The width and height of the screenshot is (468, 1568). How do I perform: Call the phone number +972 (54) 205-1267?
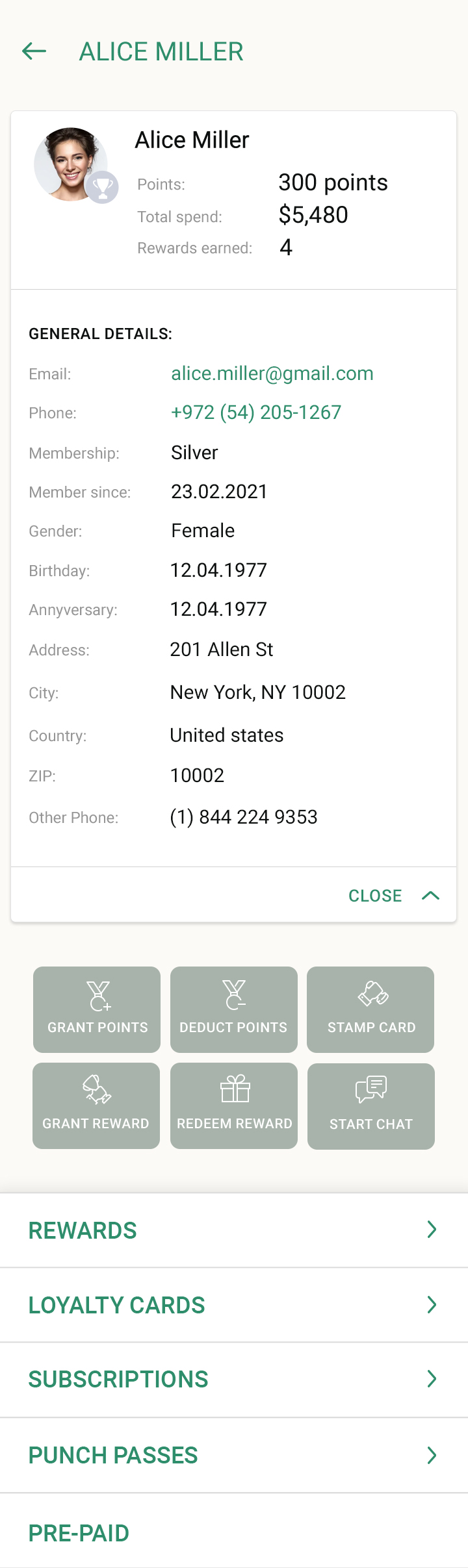(x=255, y=412)
